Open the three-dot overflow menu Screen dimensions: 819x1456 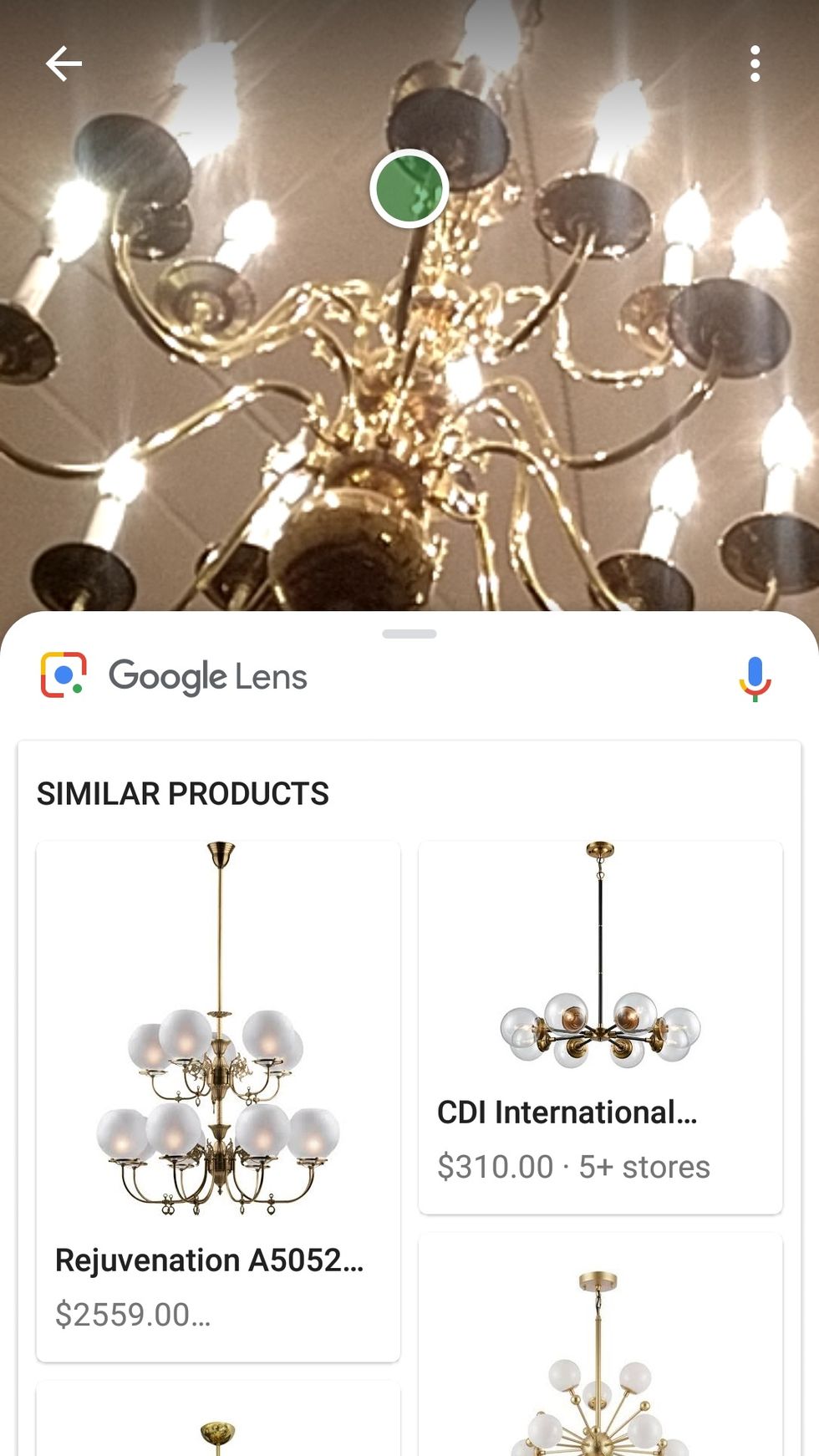[x=755, y=64]
